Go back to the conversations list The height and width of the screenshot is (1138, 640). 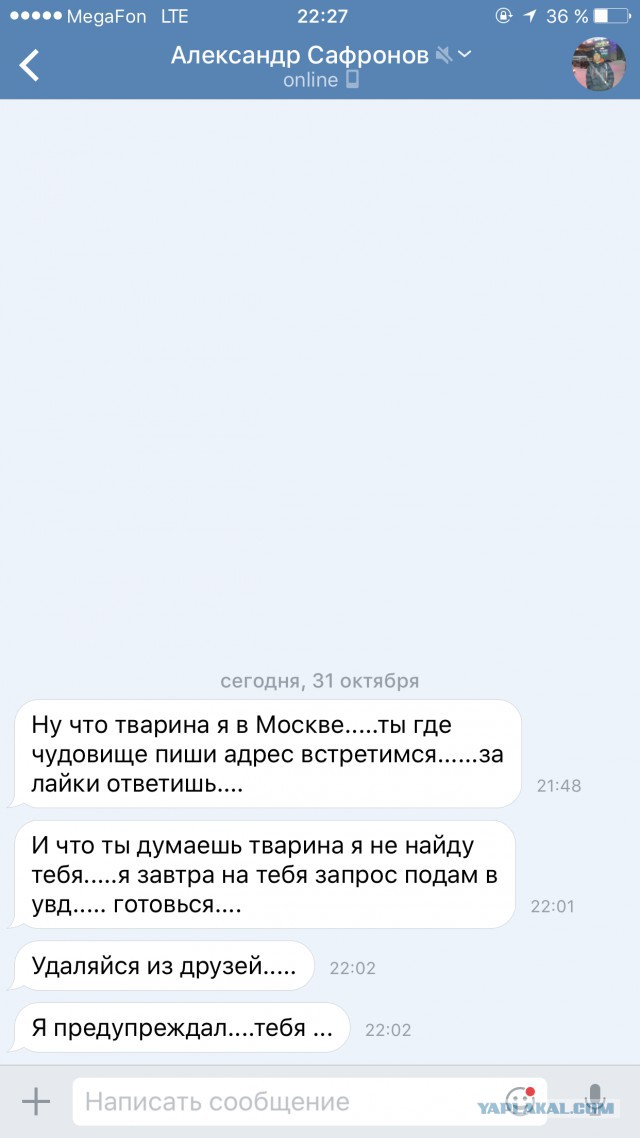(x=30, y=65)
